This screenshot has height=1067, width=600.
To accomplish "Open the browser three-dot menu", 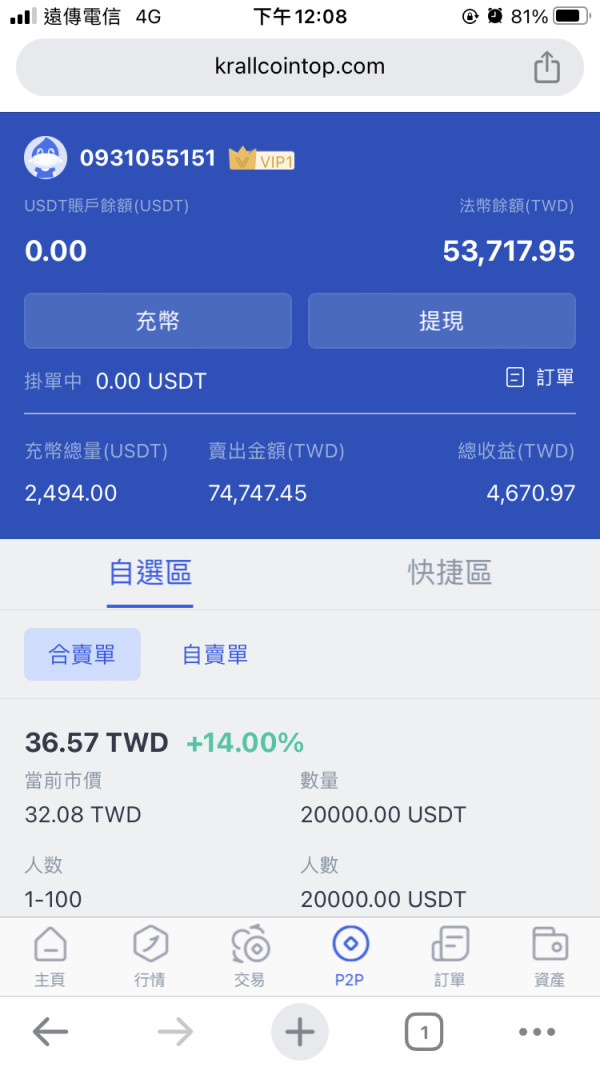I will click(x=537, y=1032).
